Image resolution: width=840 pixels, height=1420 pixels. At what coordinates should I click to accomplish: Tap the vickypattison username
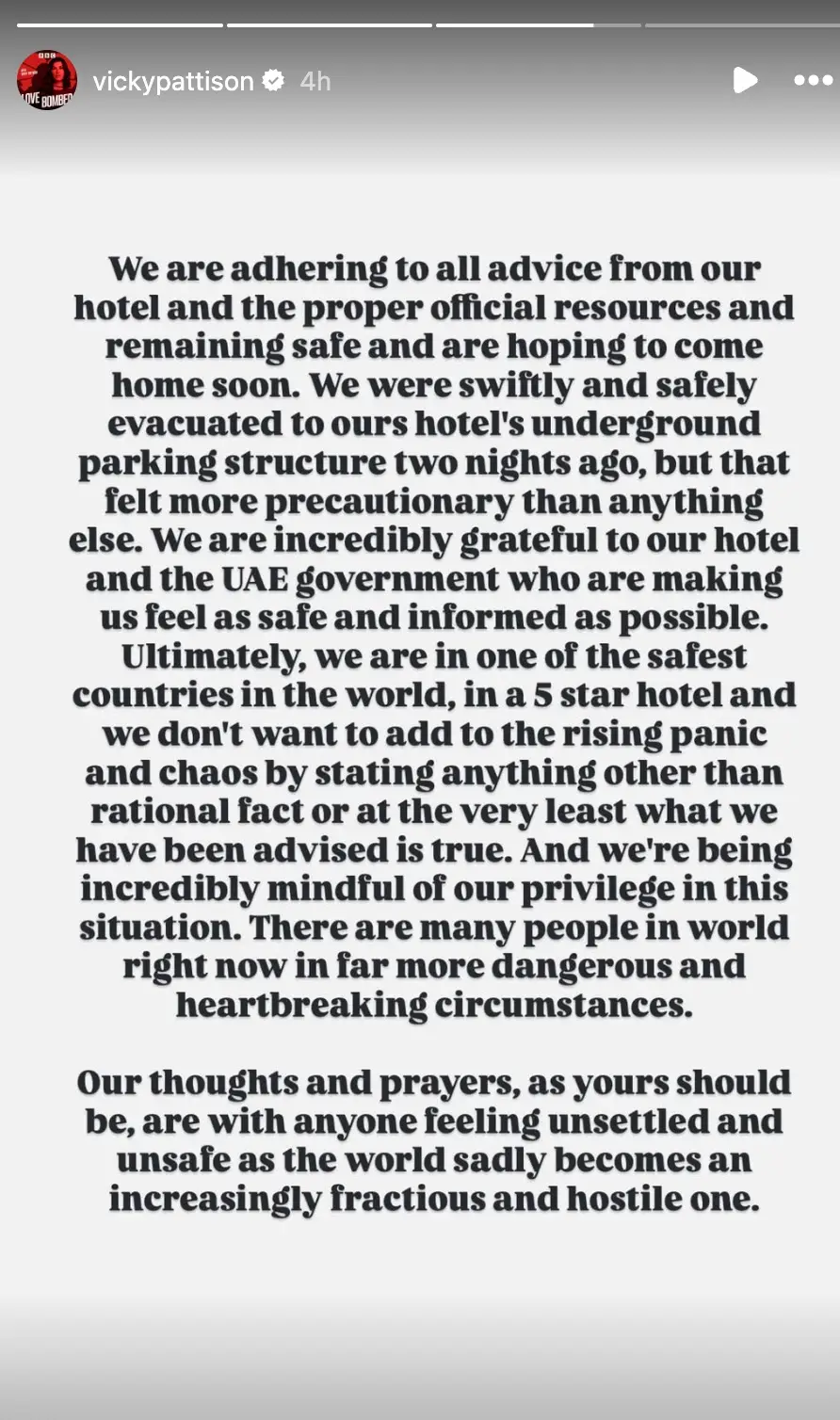click(173, 82)
